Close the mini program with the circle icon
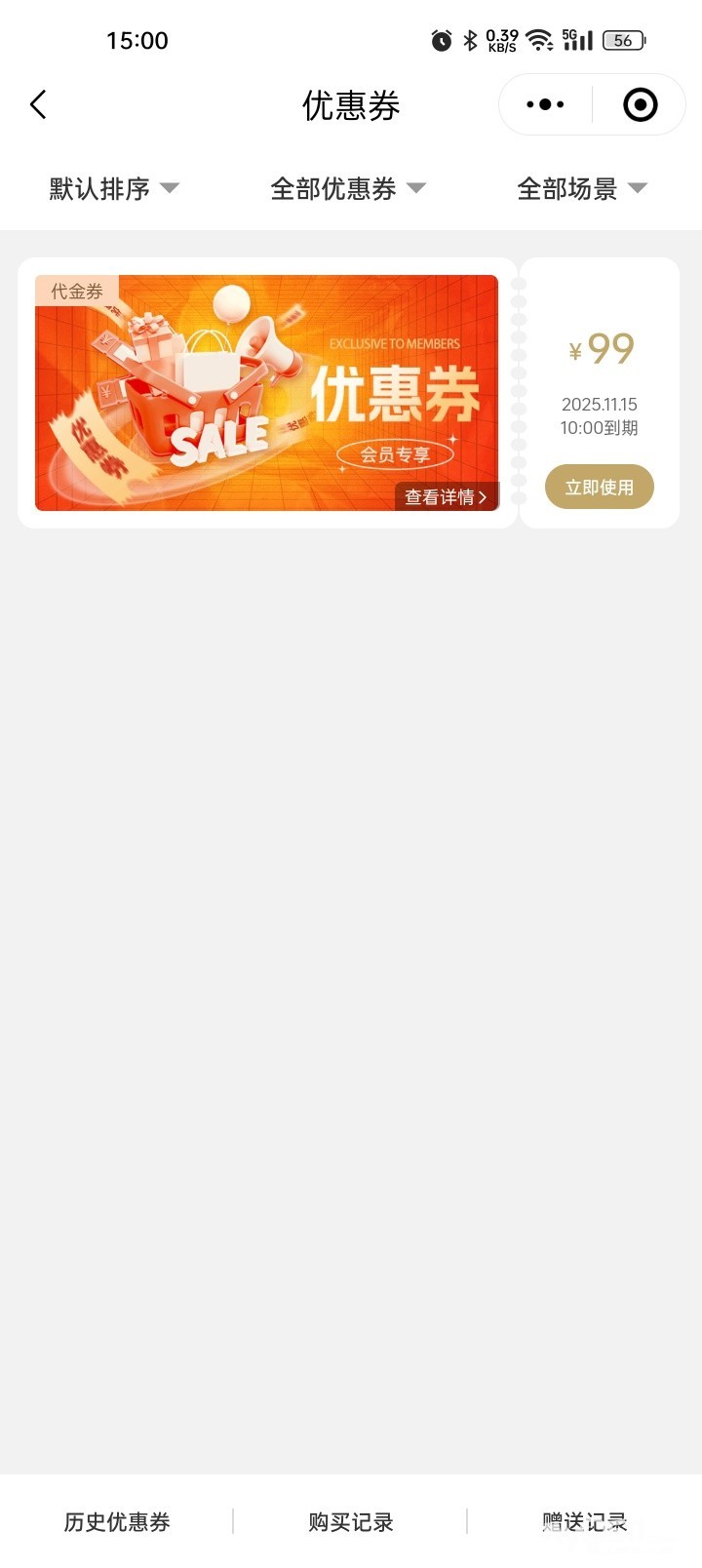Viewport: 702px width, 1568px height. 640,104
